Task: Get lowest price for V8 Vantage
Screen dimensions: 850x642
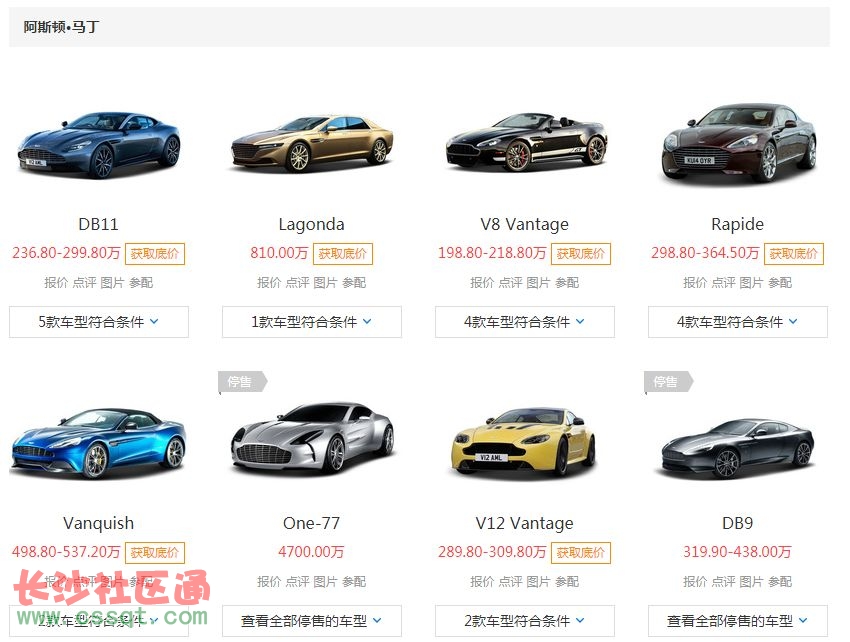Action: [581, 254]
